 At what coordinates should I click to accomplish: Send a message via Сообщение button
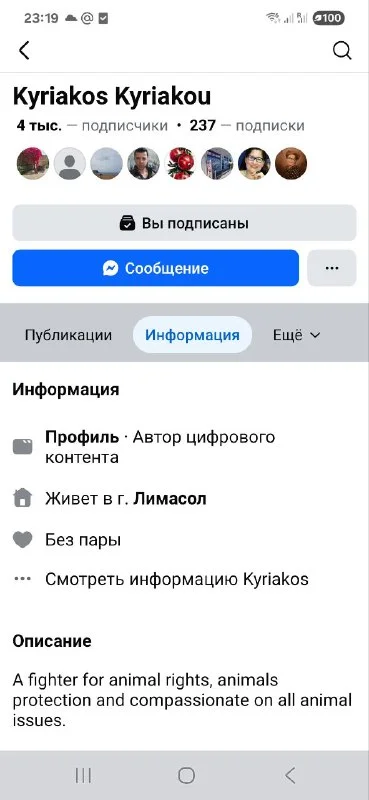point(156,268)
